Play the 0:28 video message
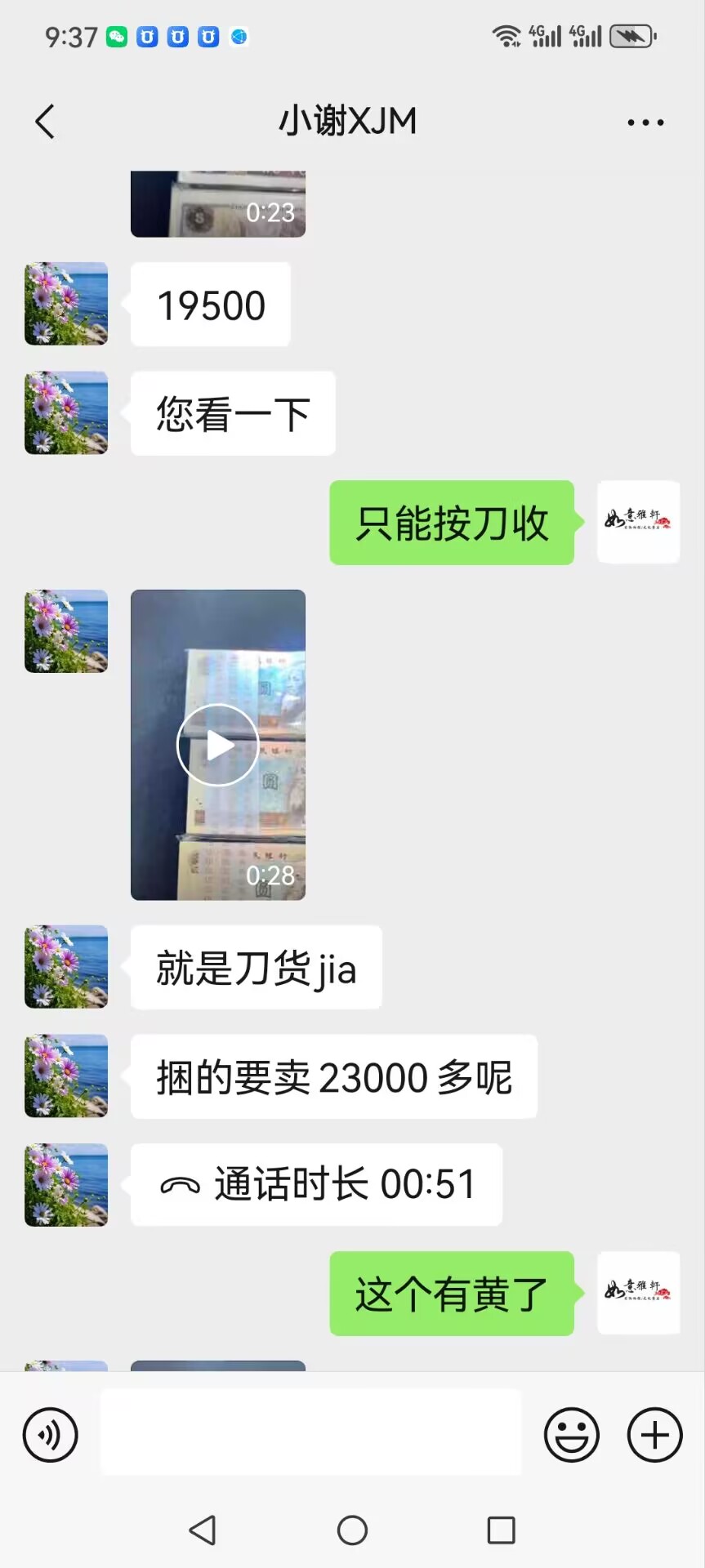705x1568 pixels. (x=218, y=745)
